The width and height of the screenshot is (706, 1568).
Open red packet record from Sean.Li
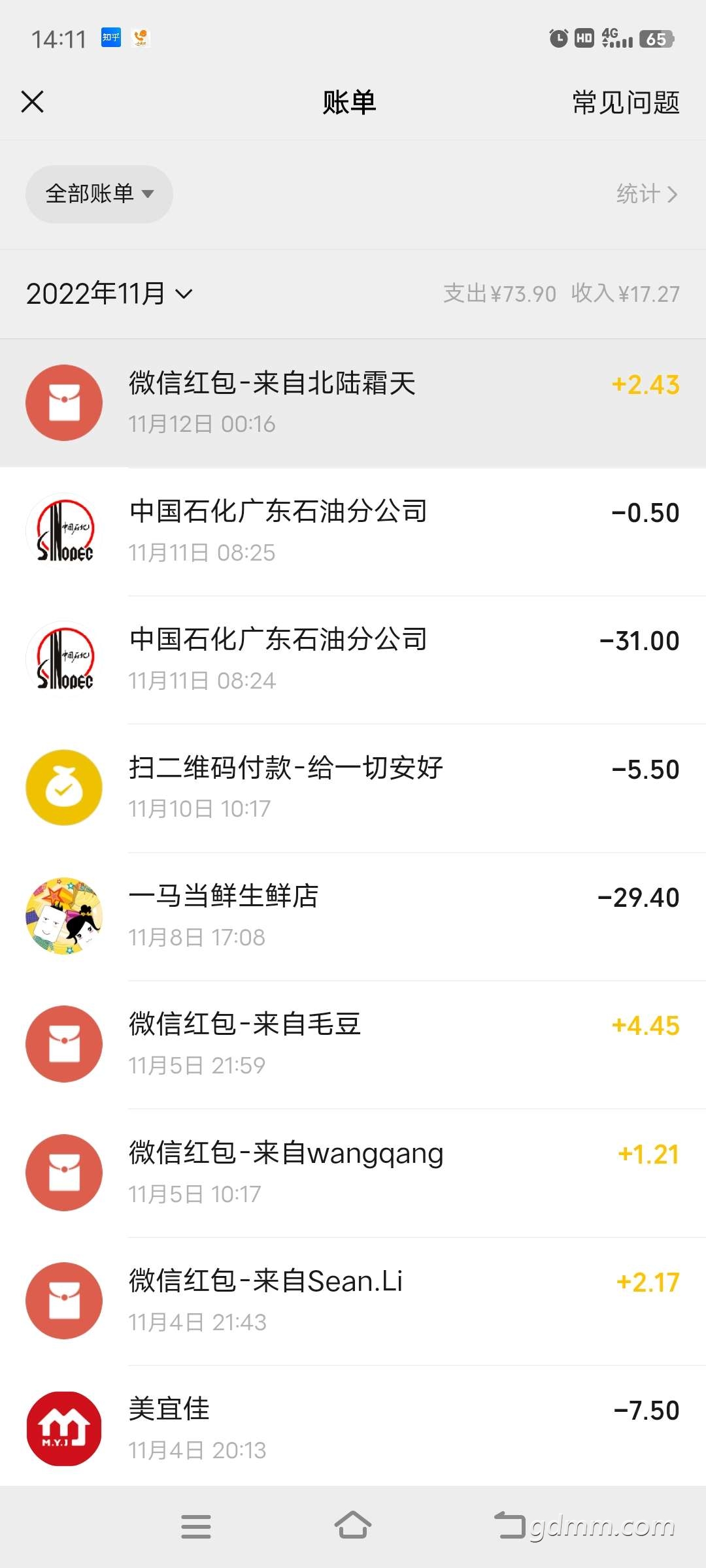(x=353, y=1301)
